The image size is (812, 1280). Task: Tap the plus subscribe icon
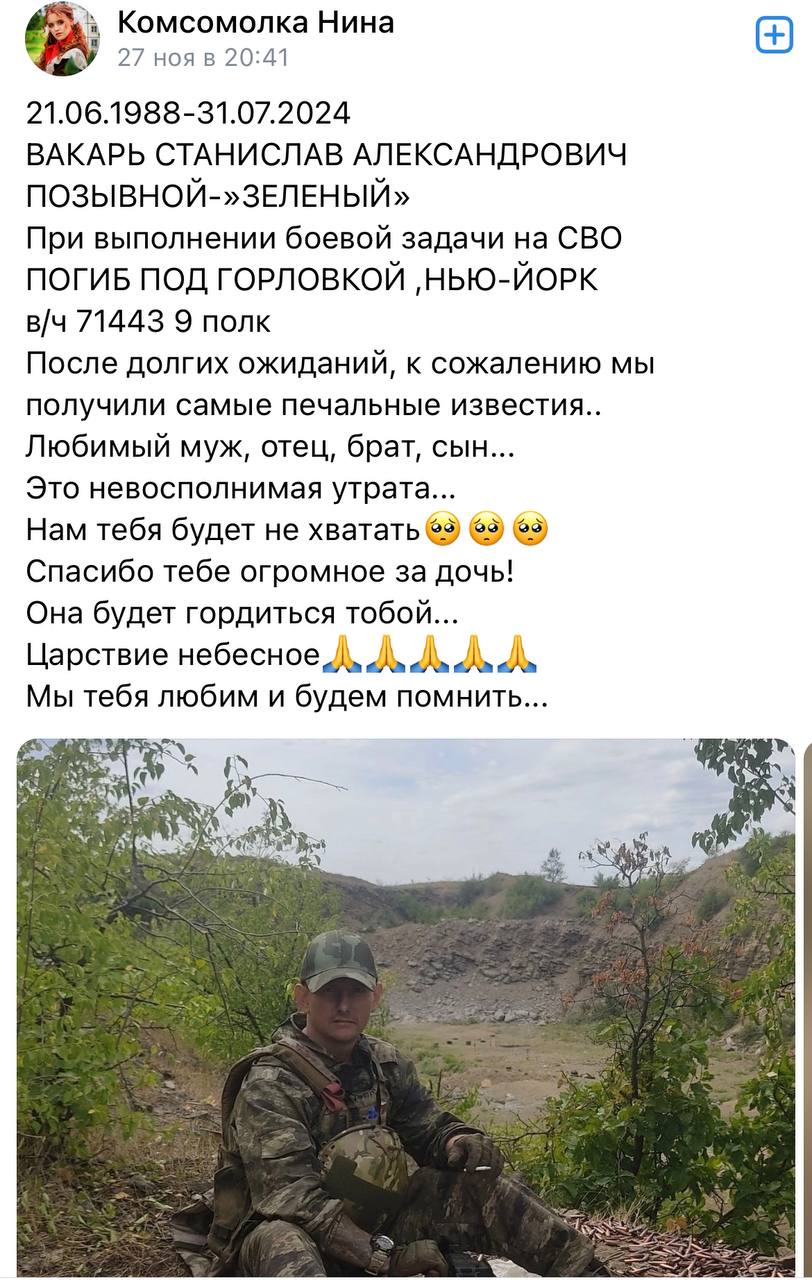coord(774,36)
